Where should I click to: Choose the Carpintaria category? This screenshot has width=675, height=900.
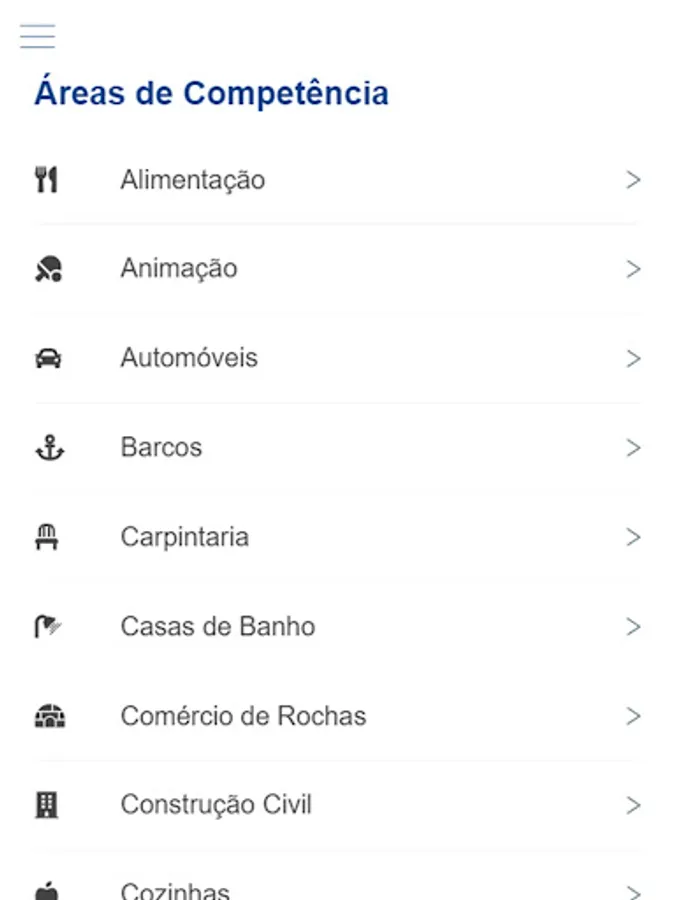(x=184, y=537)
